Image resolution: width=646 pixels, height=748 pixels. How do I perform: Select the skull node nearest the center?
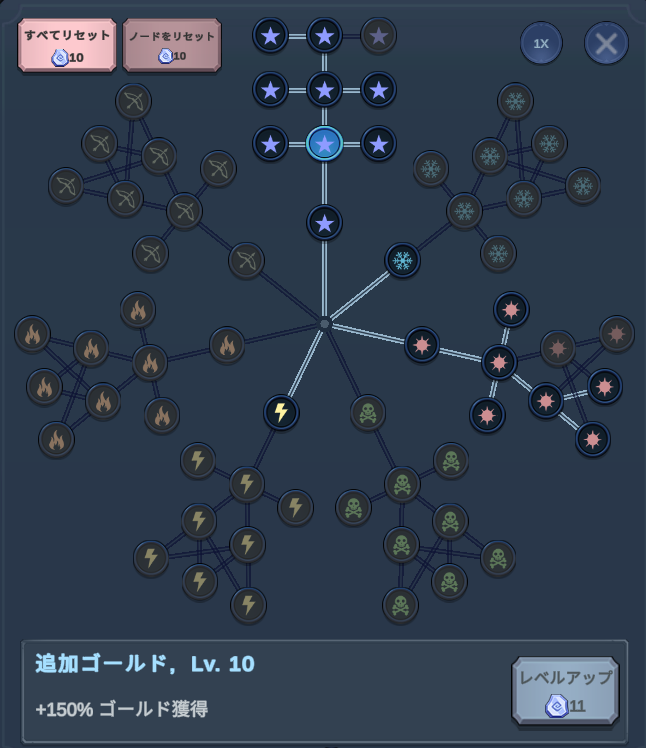(x=368, y=412)
